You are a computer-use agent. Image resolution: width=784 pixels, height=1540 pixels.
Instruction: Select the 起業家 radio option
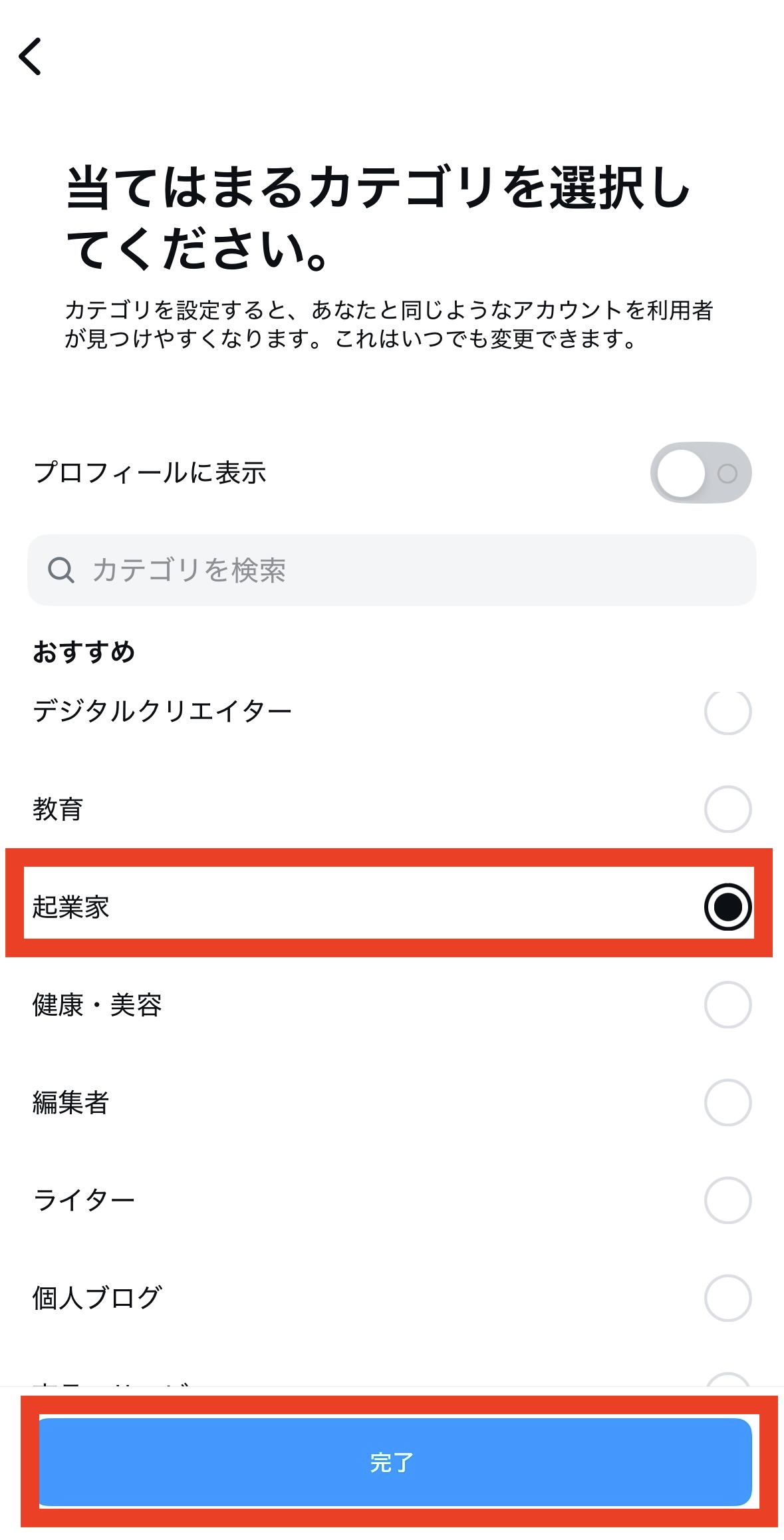click(x=727, y=907)
